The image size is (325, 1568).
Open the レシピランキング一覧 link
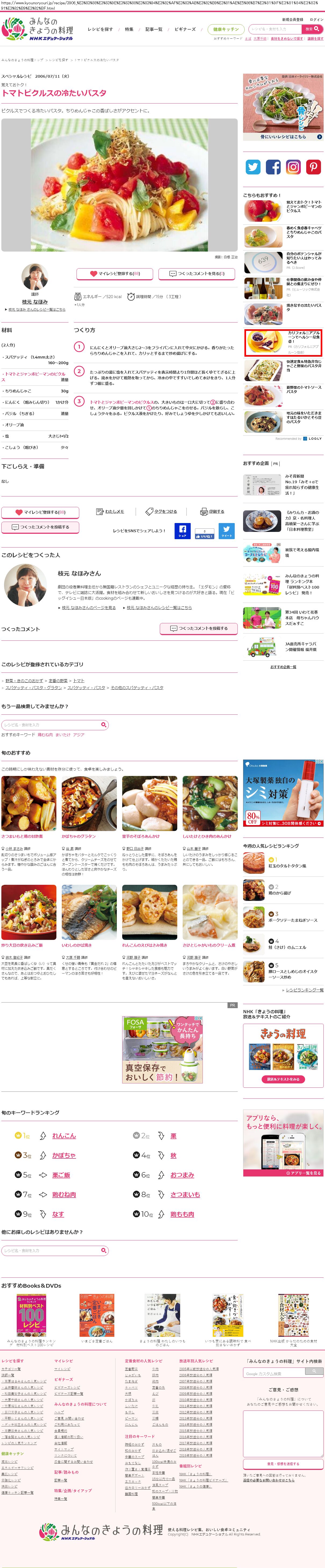point(304,990)
